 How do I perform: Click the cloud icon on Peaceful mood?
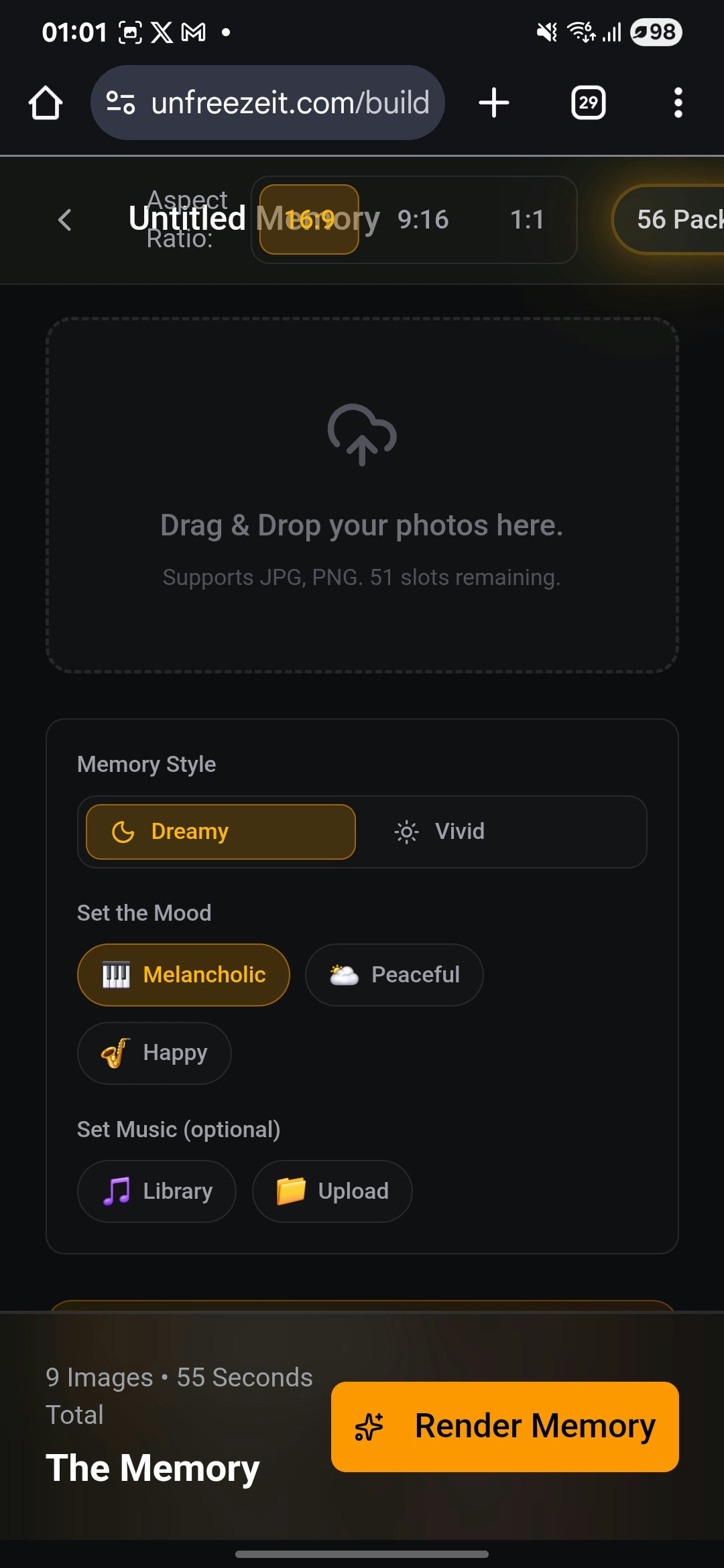coord(343,974)
